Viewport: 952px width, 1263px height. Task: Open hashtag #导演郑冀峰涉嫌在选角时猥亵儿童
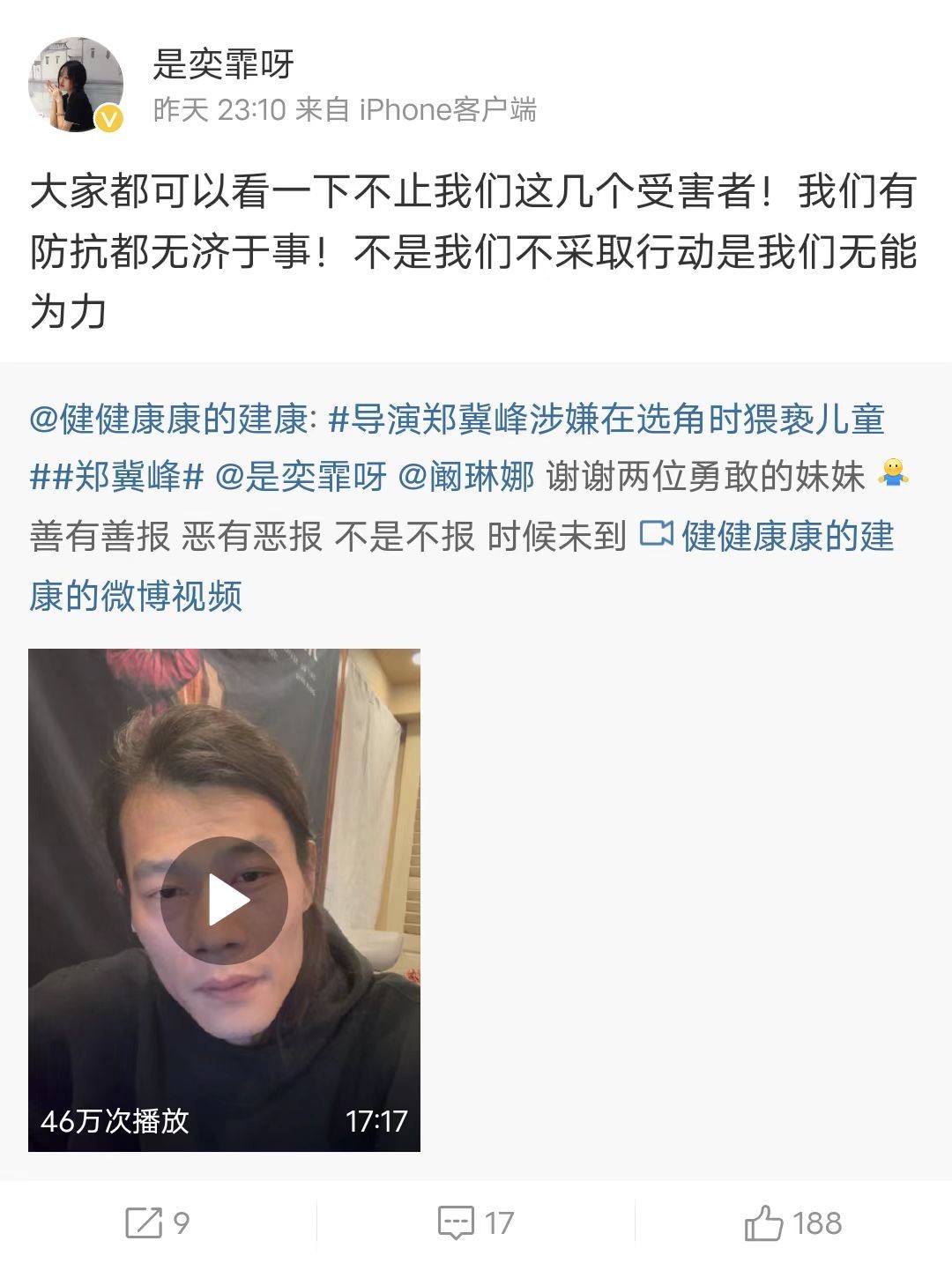pyautogui.click(x=606, y=420)
